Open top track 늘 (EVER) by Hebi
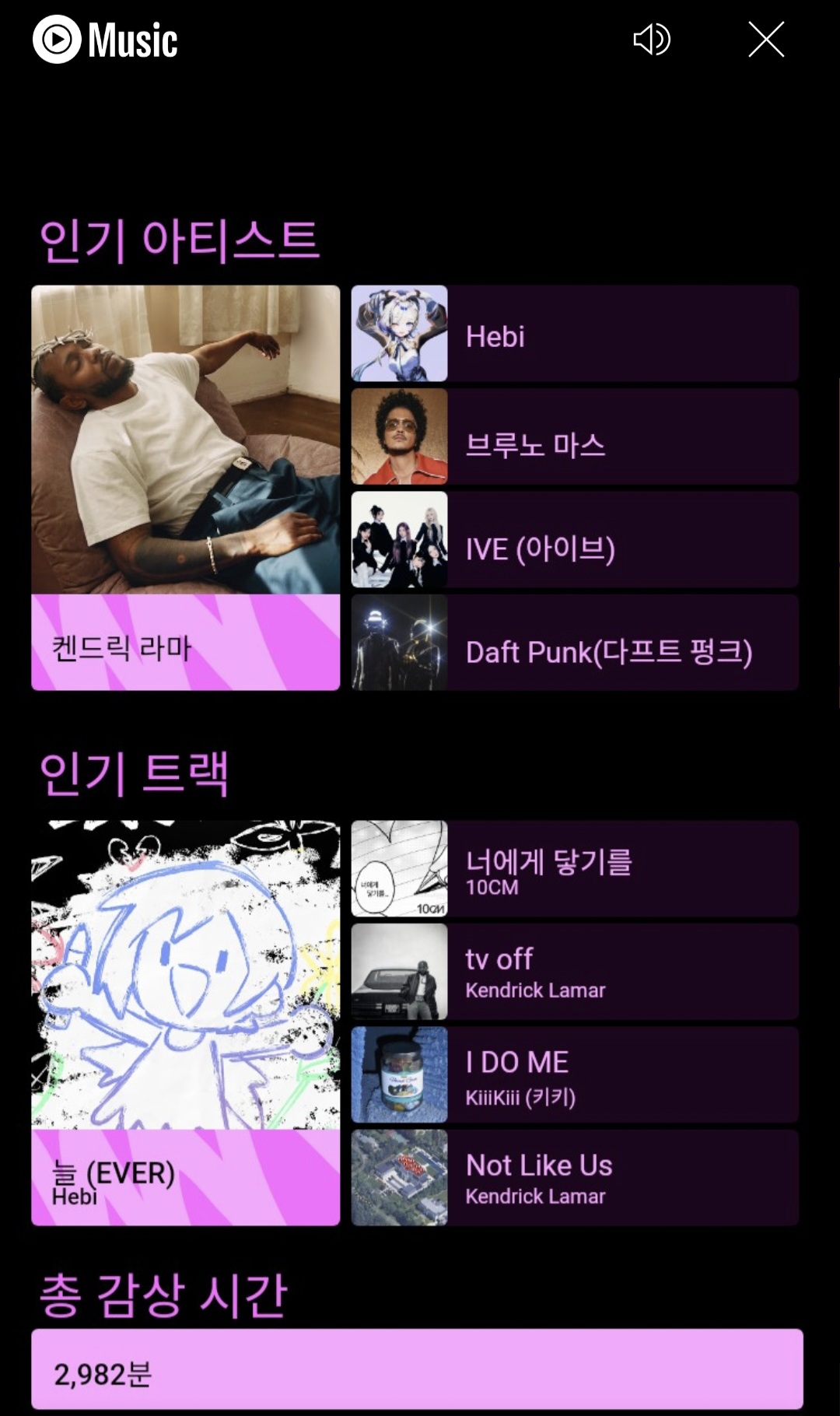840x1416 pixels. point(185,1022)
